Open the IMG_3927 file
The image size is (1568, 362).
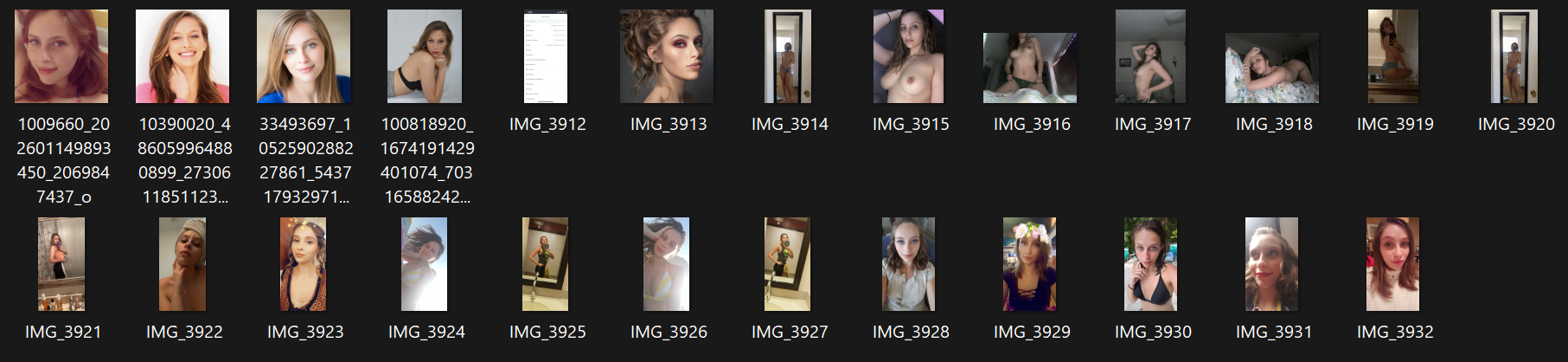tap(788, 264)
